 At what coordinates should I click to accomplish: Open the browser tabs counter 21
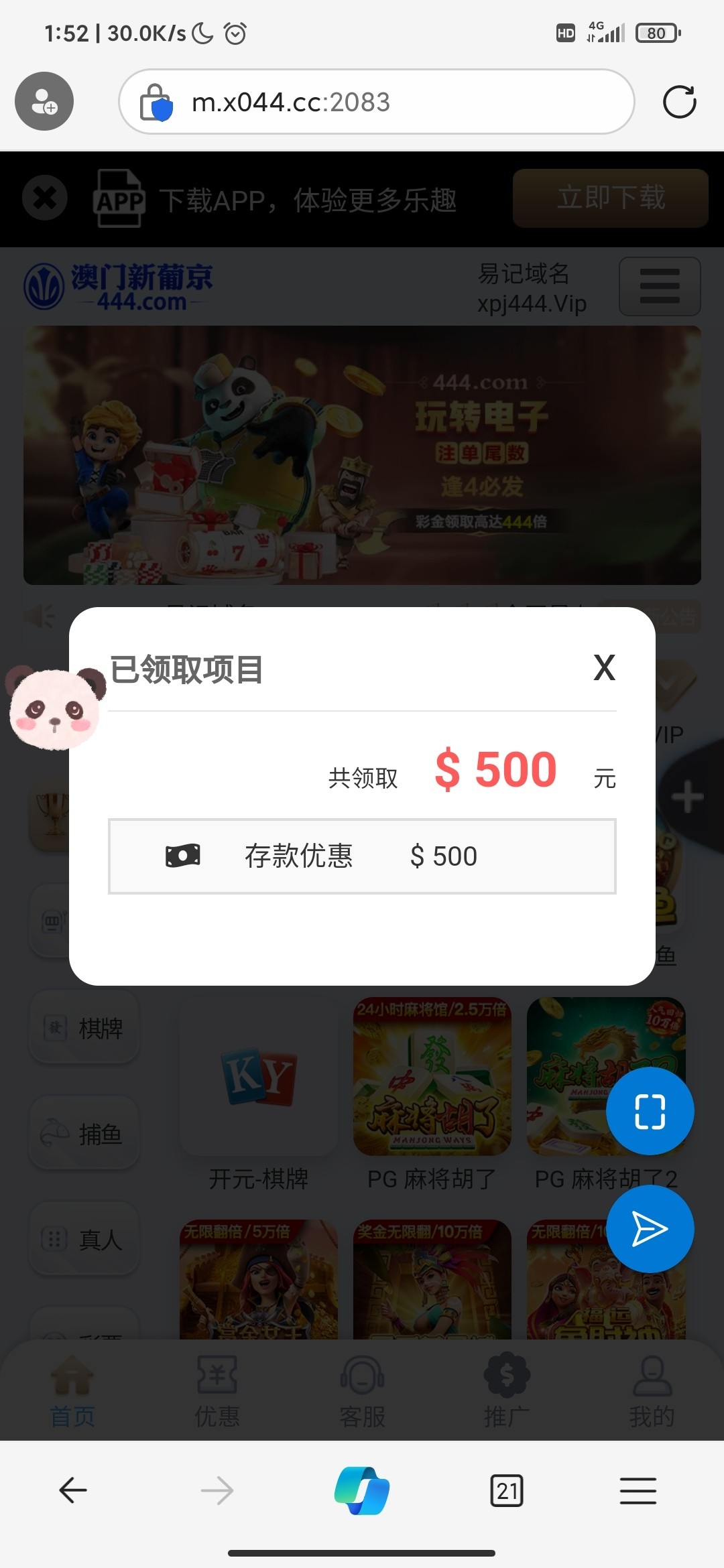tap(507, 1491)
